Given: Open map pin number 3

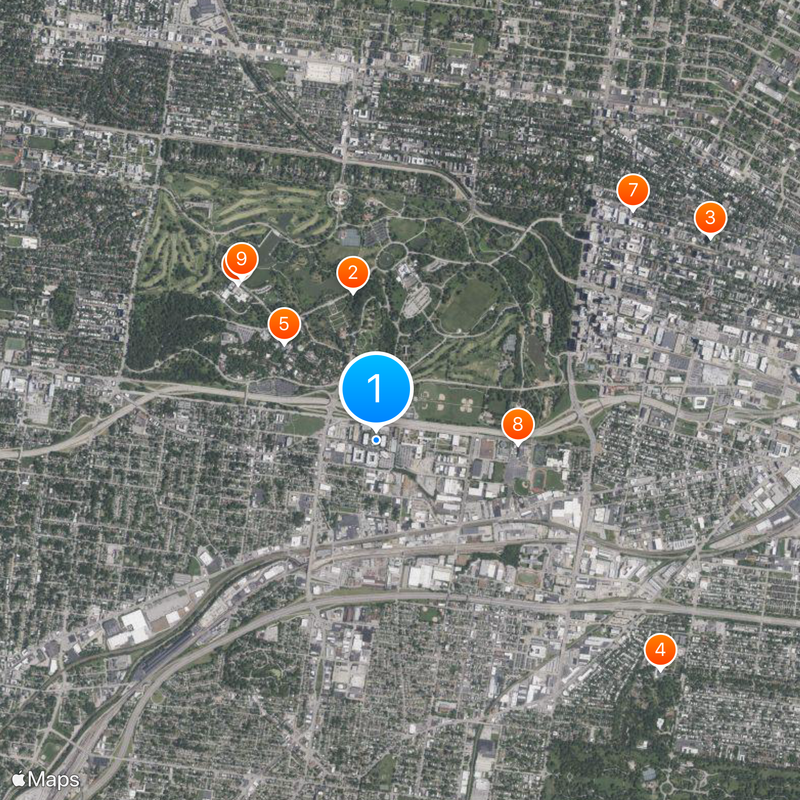Looking at the screenshot, I should pos(710,217).
